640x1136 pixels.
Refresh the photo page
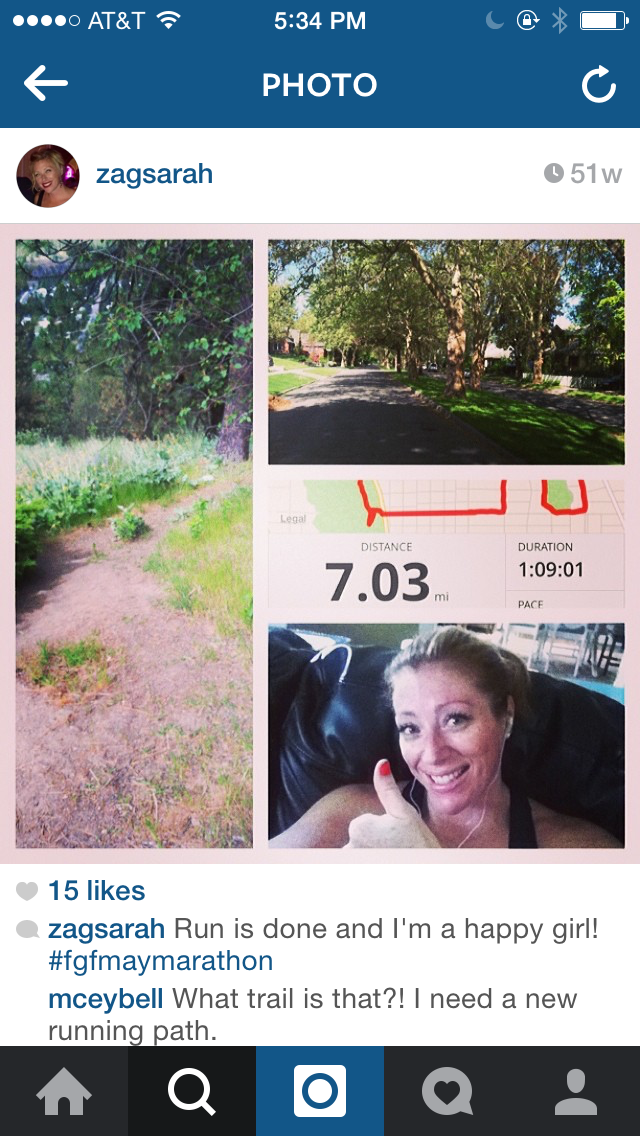tap(599, 84)
